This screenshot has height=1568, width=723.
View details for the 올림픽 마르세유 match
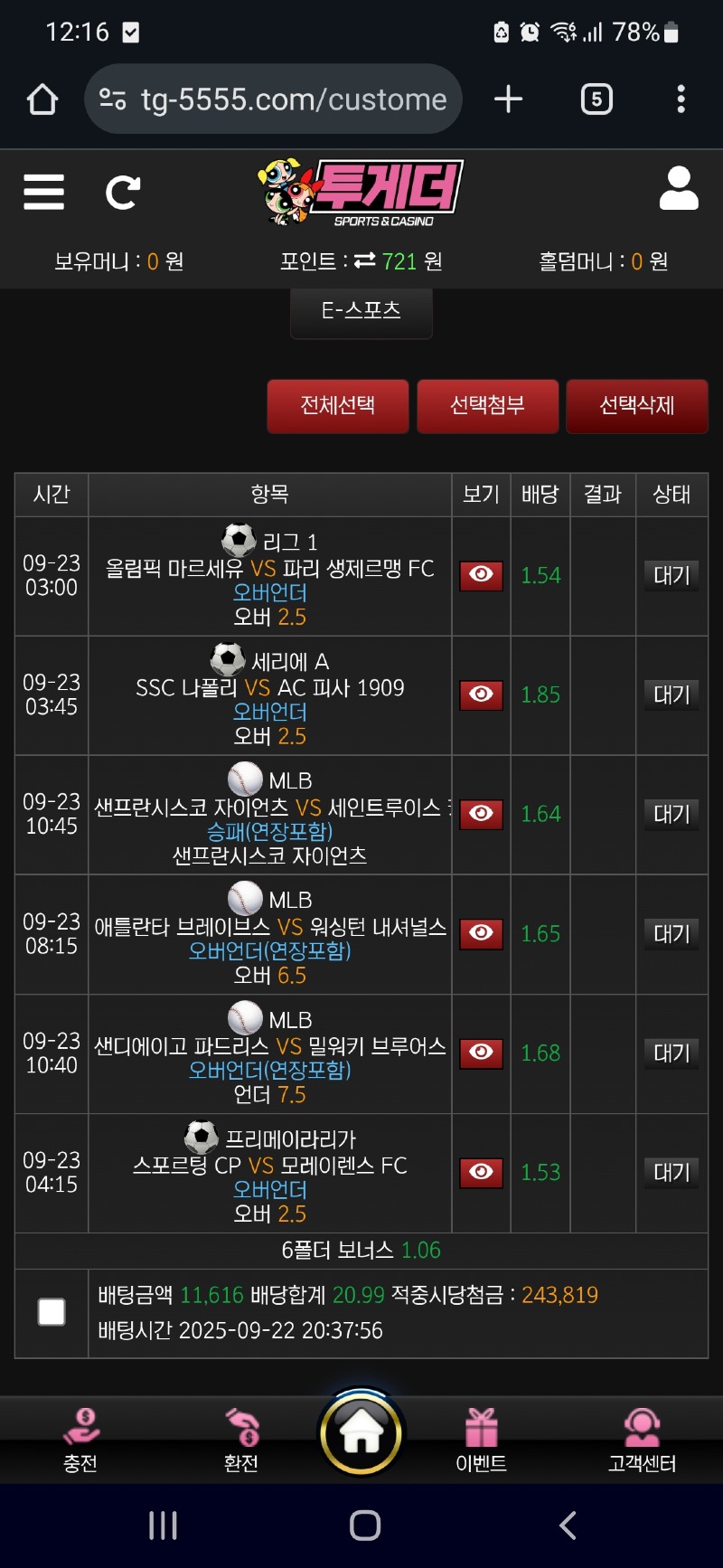coord(481,575)
